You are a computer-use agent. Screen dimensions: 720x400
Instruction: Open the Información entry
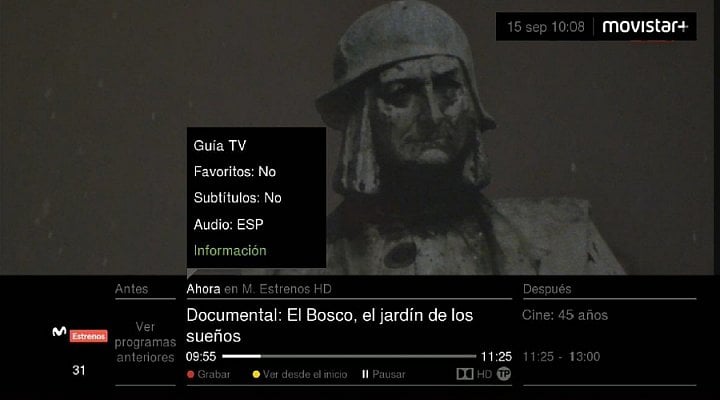(x=230, y=250)
